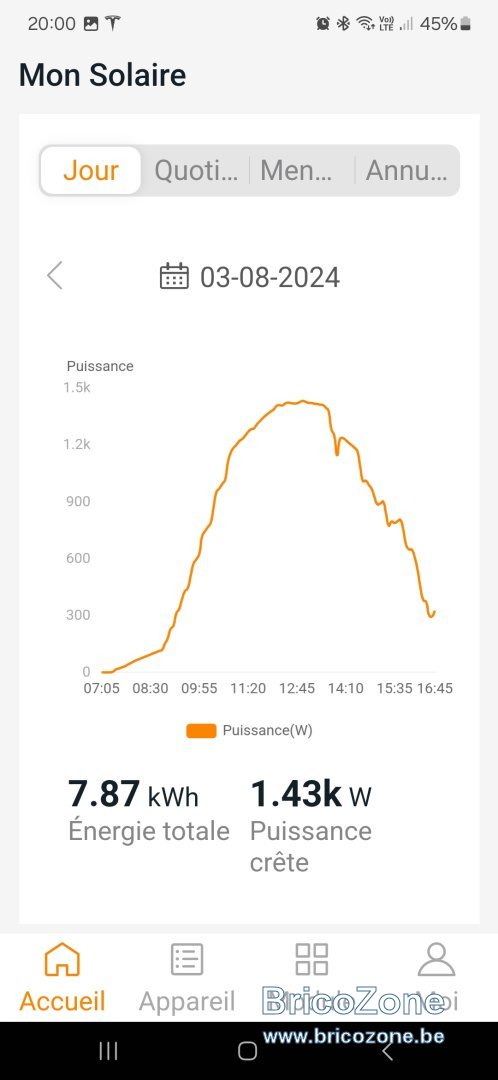The height and width of the screenshot is (1080, 498).
Task: Open the tab with the grid icon
Action: pos(311,977)
